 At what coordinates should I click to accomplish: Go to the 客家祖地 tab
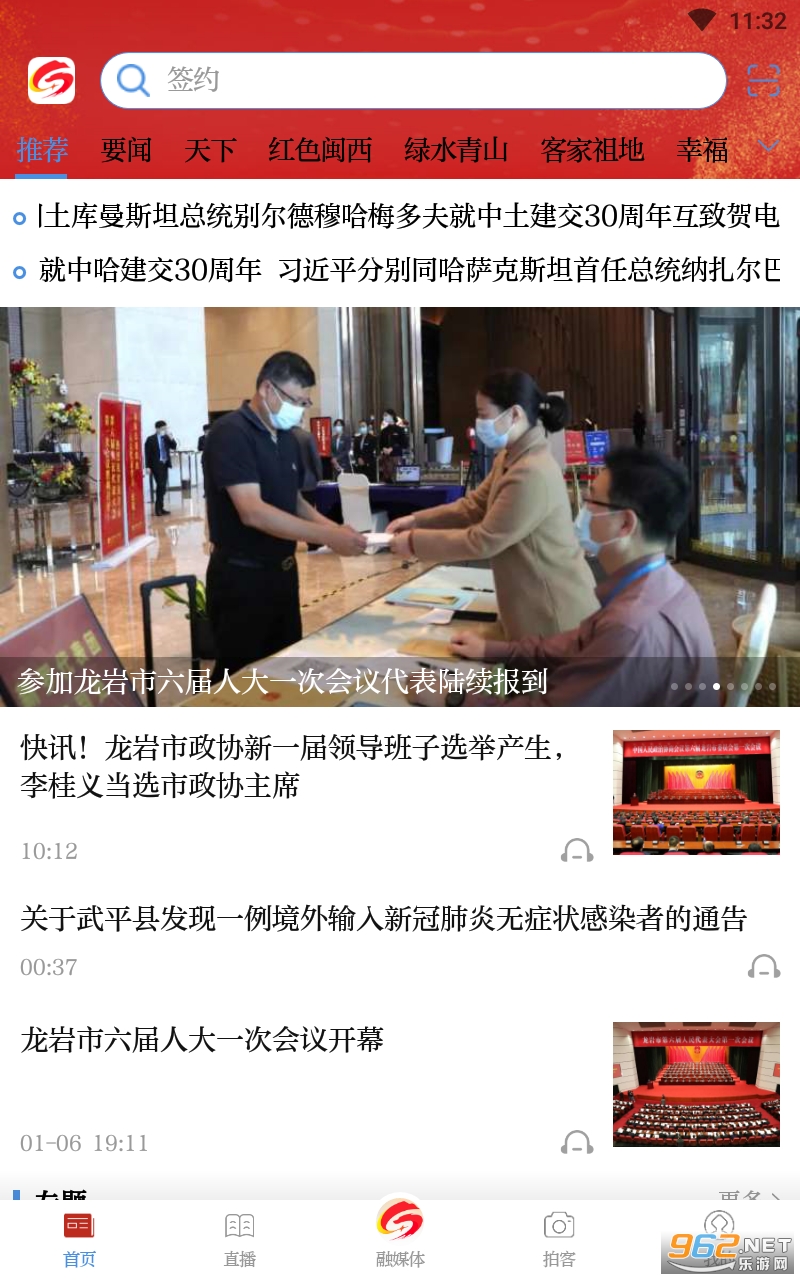[x=592, y=150]
